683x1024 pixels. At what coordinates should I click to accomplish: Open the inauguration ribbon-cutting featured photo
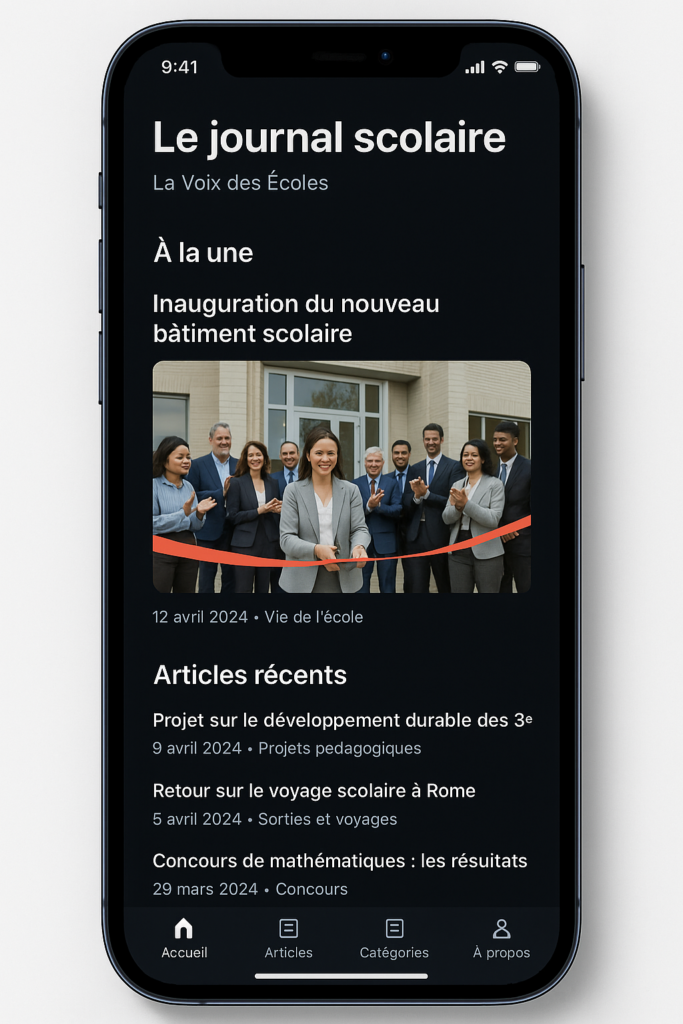[341, 476]
